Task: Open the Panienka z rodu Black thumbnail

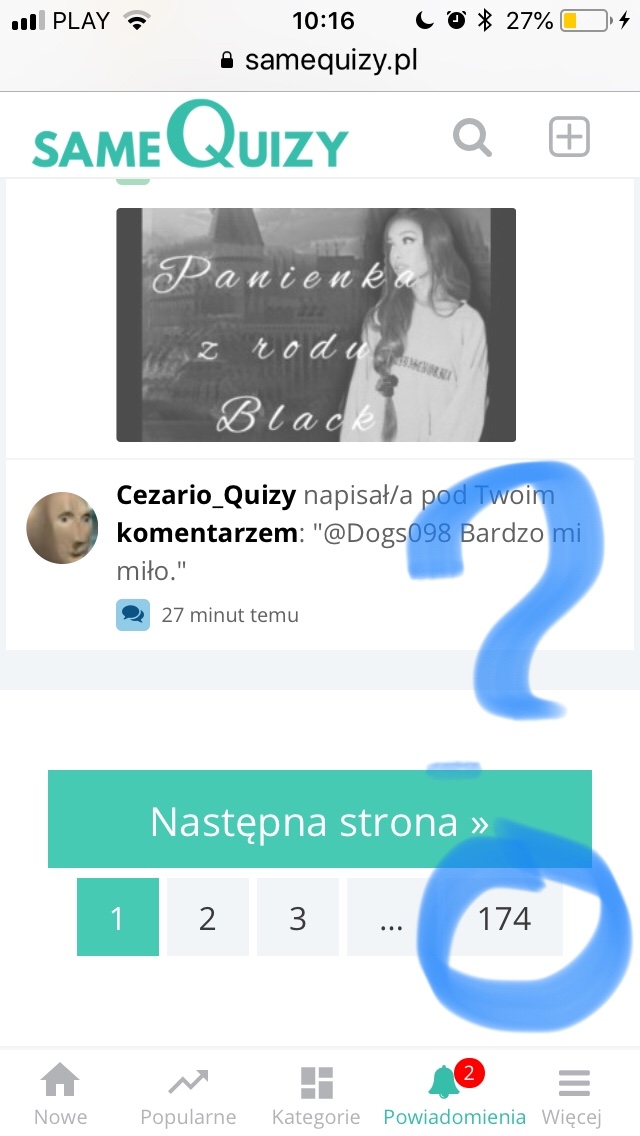Action: [316, 324]
